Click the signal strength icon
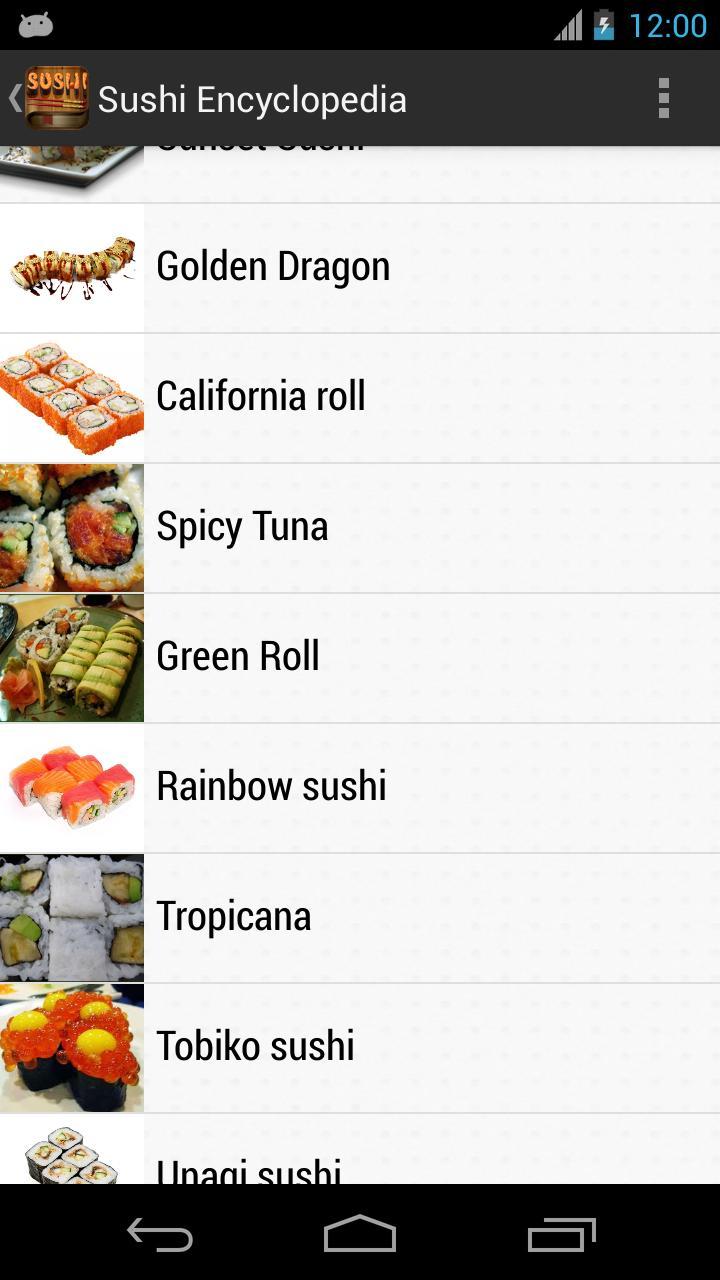Image resolution: width=720 pixels, height=1280 pixels. pos(566,26)
